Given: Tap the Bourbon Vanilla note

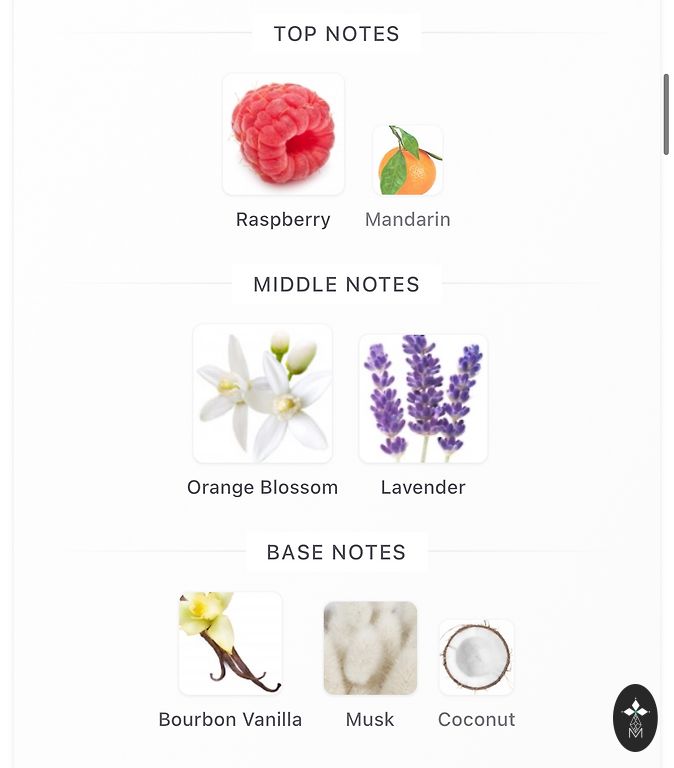Looking at the screenshot, I should 230,643.
